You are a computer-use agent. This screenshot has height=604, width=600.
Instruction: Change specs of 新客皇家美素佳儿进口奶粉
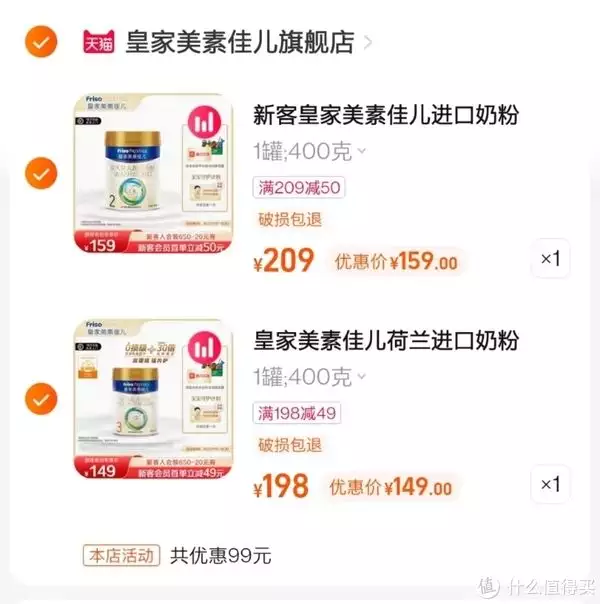310,152
